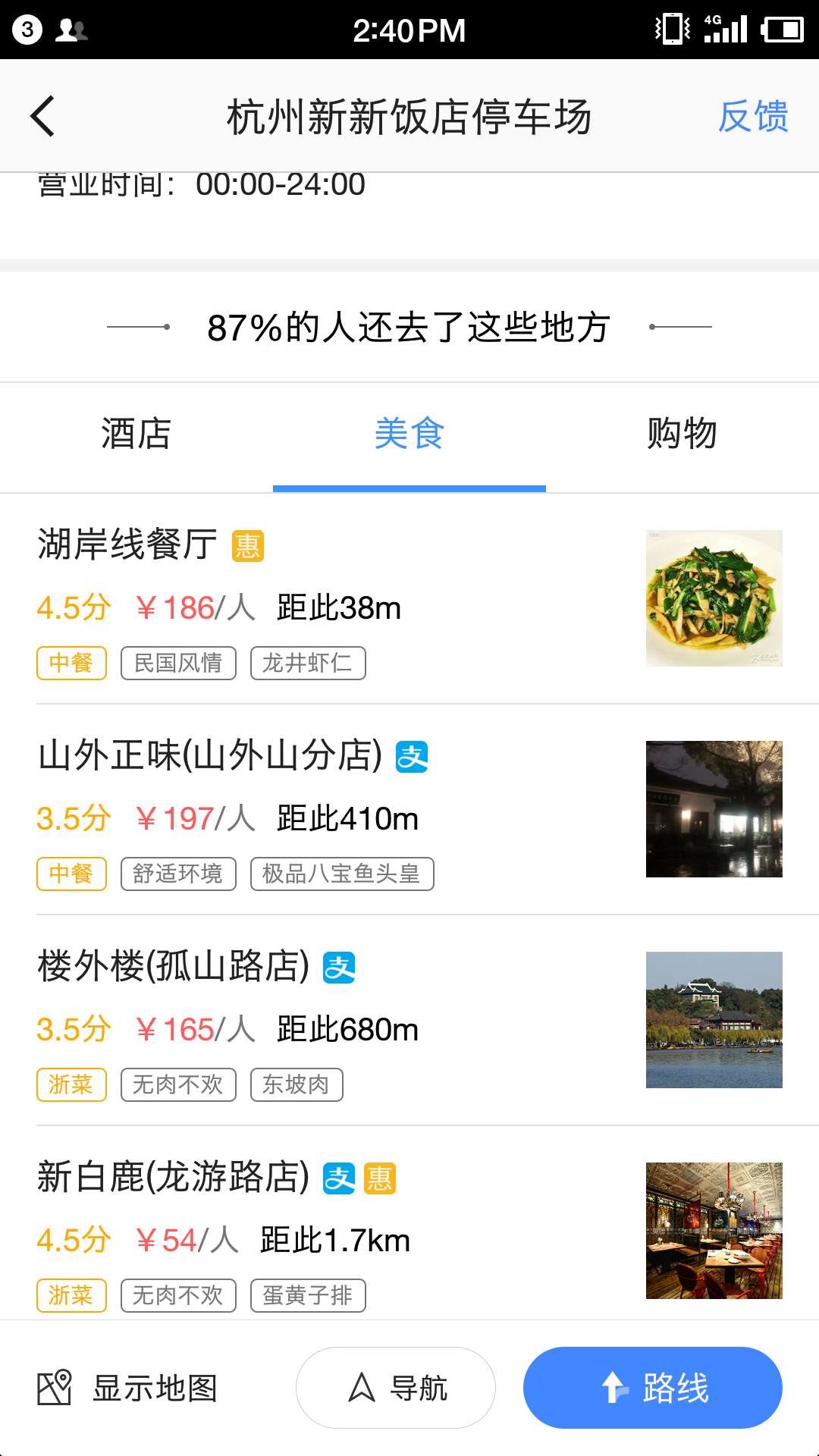Tap the blue 路线 route button

(652, 1389)
